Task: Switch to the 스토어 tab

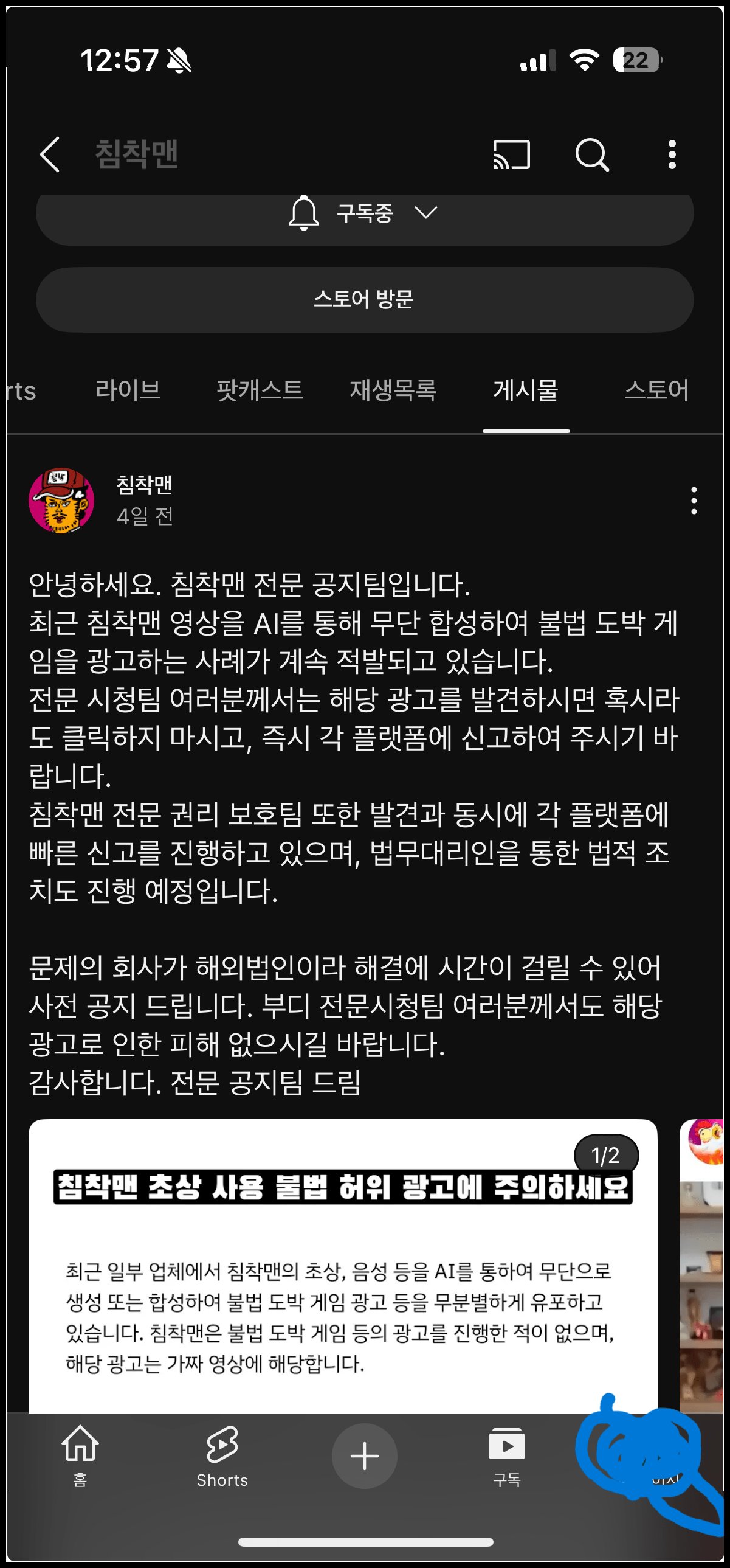Action: point(656,390)
